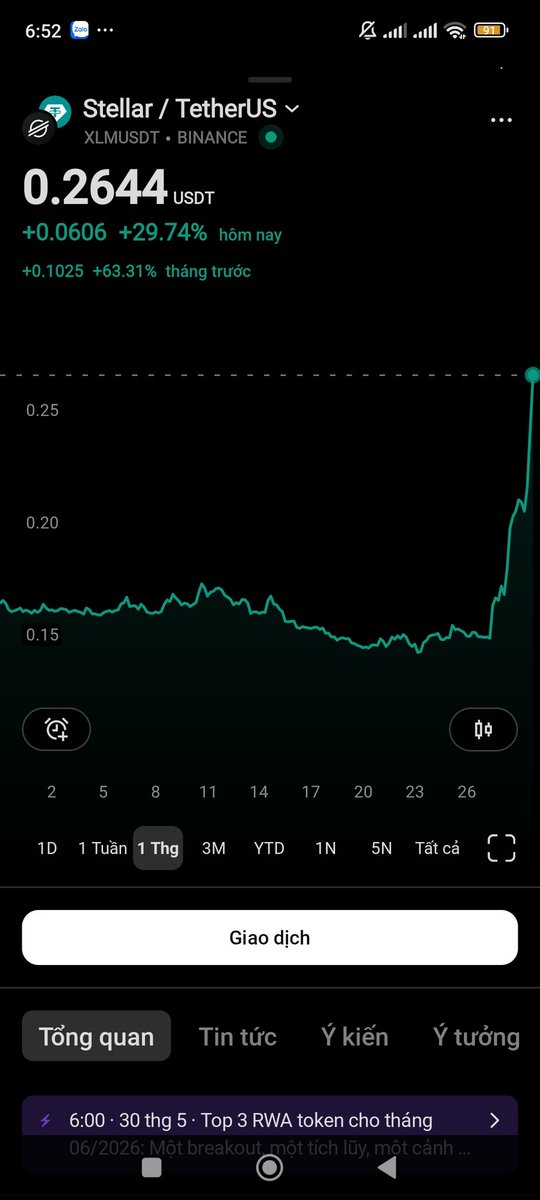Choose the 1N time range
Viewport: 540px width, 1200px height.
coord(325,848)
